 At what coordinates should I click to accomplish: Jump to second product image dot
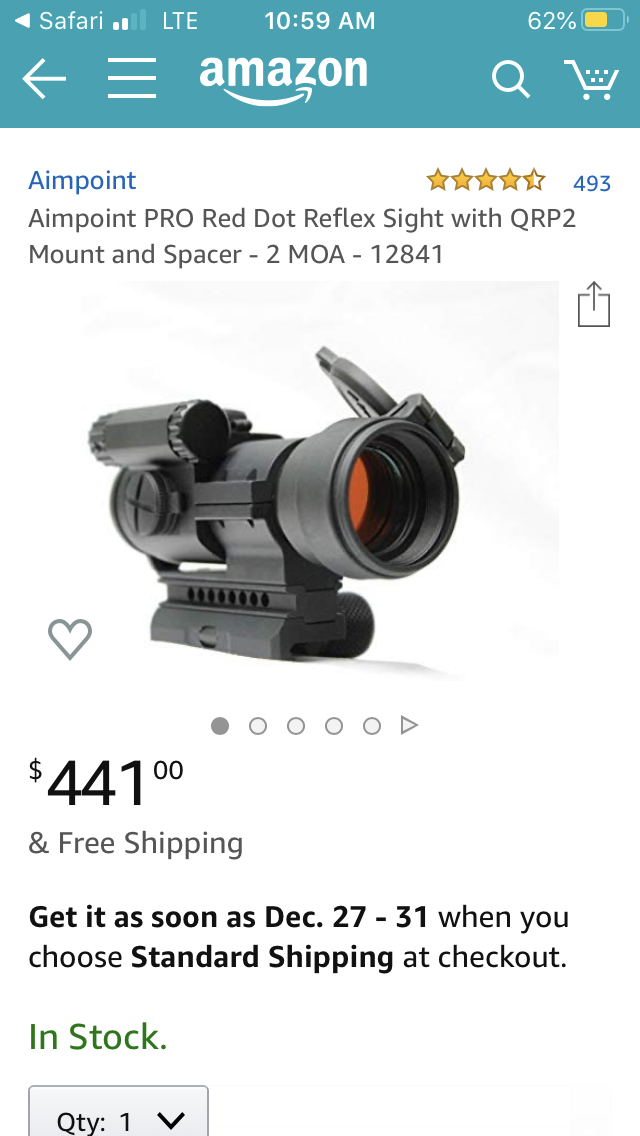coord(257,725)
